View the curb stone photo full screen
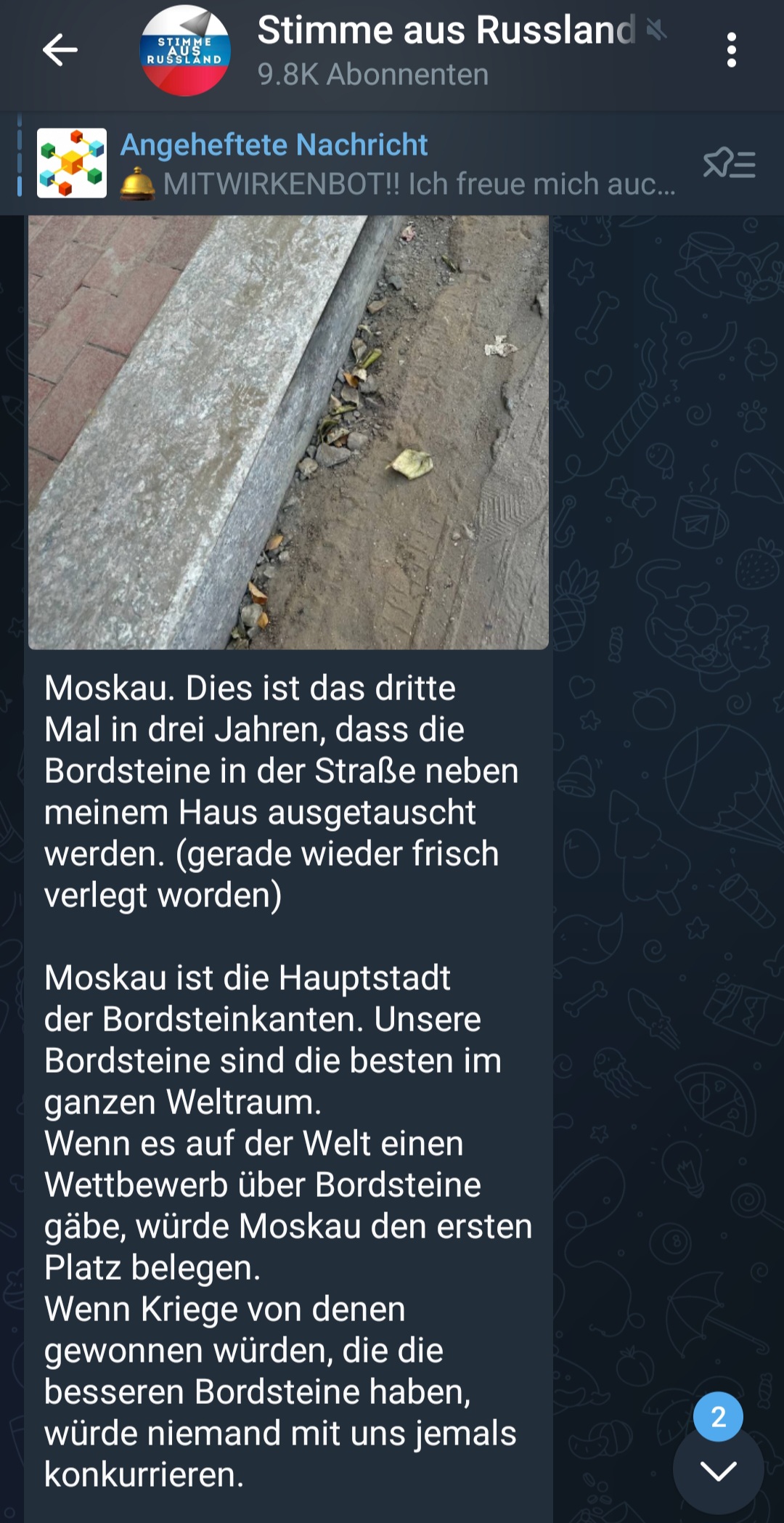 (288, 432)
